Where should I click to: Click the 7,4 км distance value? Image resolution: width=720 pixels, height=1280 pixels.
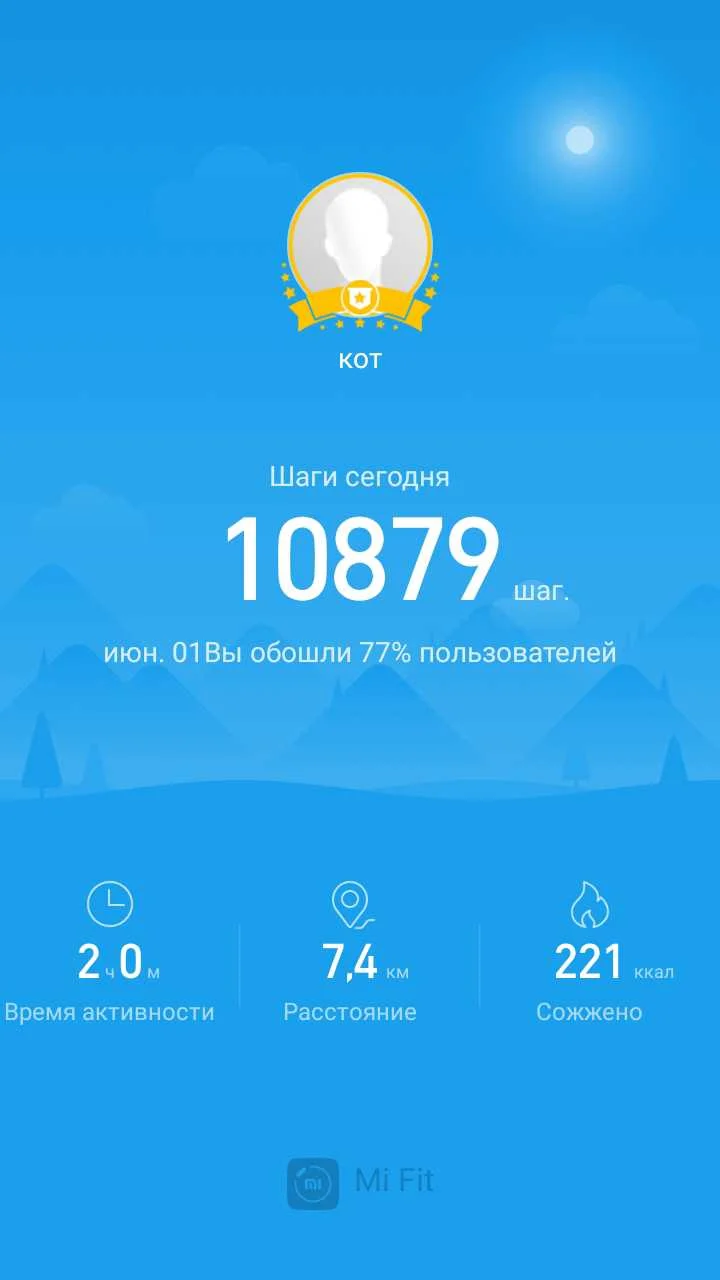[x=351, y=962]
